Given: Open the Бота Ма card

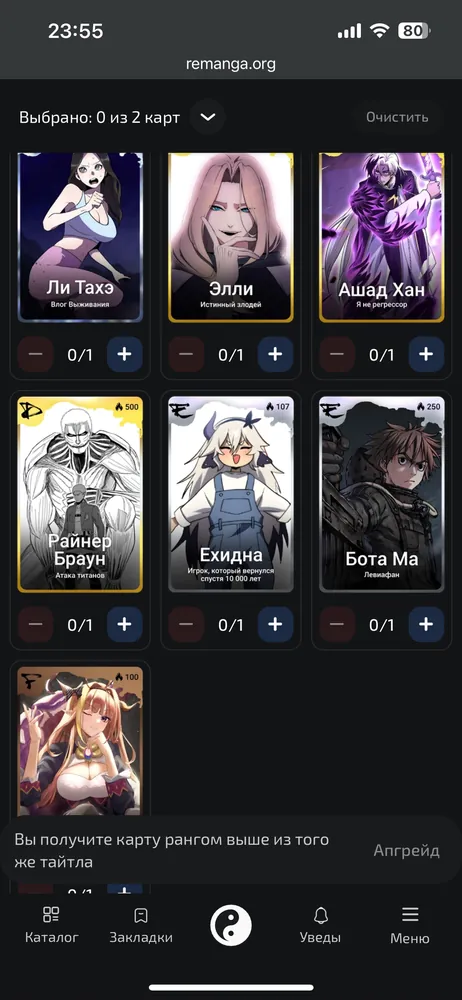Looking at the screenshot, I should pyautogui.click(x=382, y=494).
